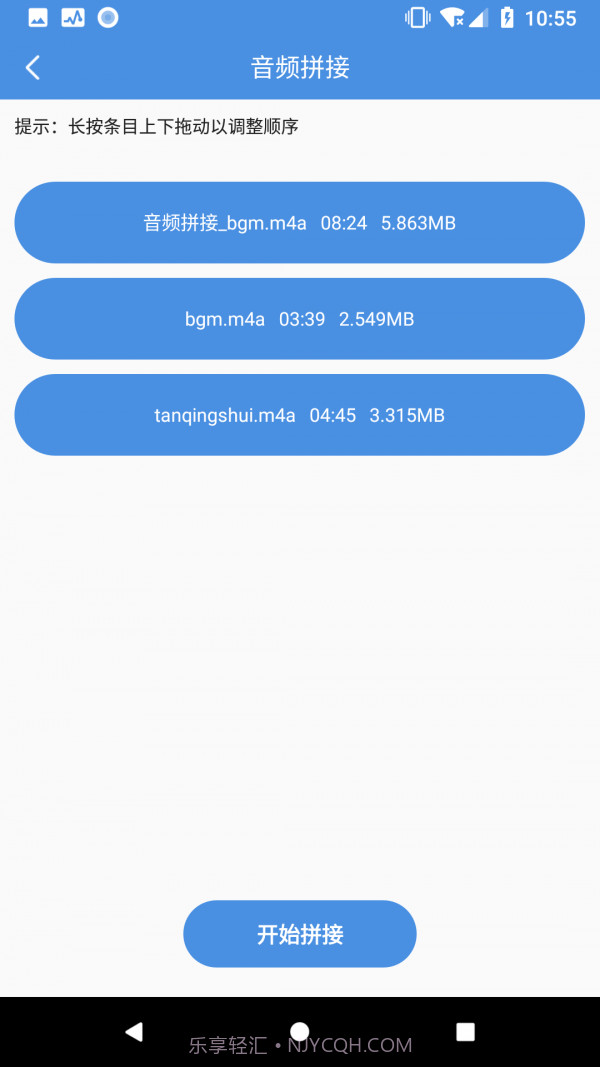
Task: Go back using the header arrow
Action: [x=33, y=67]
